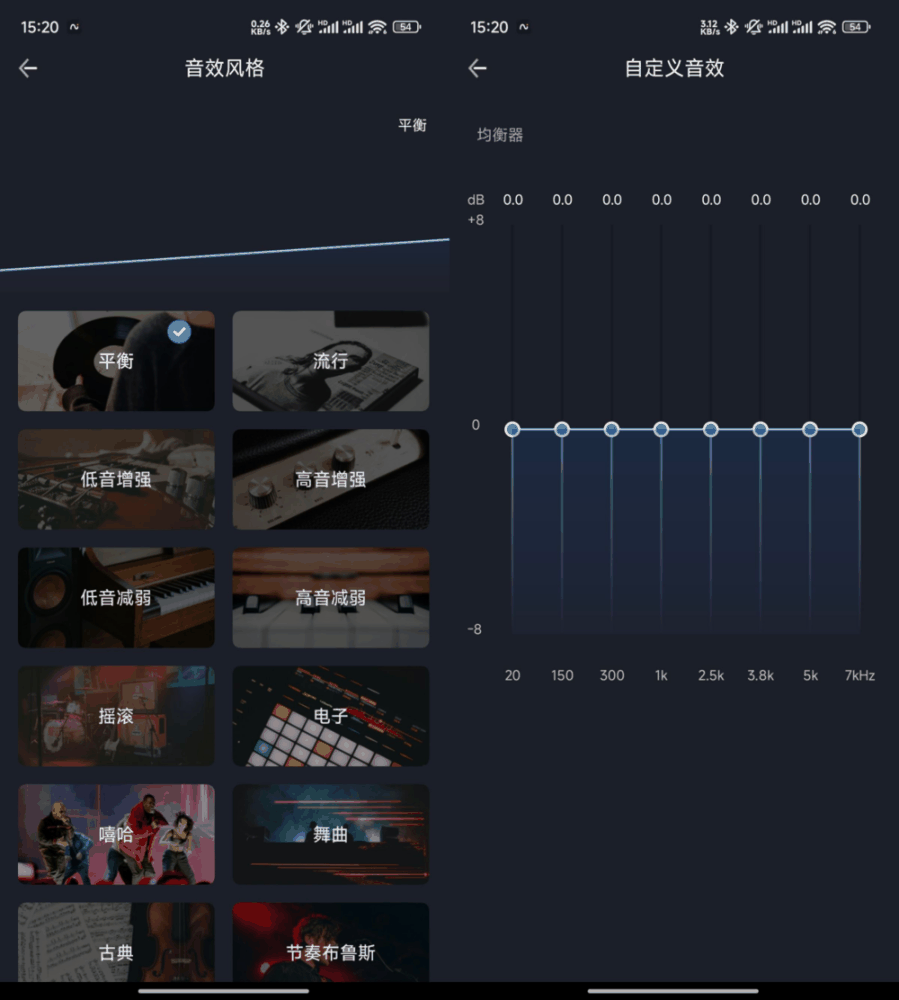The height and width of the screenshot is (1000, 899).
Task: Choose the 嘻哈 sound style
Action: [116, 834]
